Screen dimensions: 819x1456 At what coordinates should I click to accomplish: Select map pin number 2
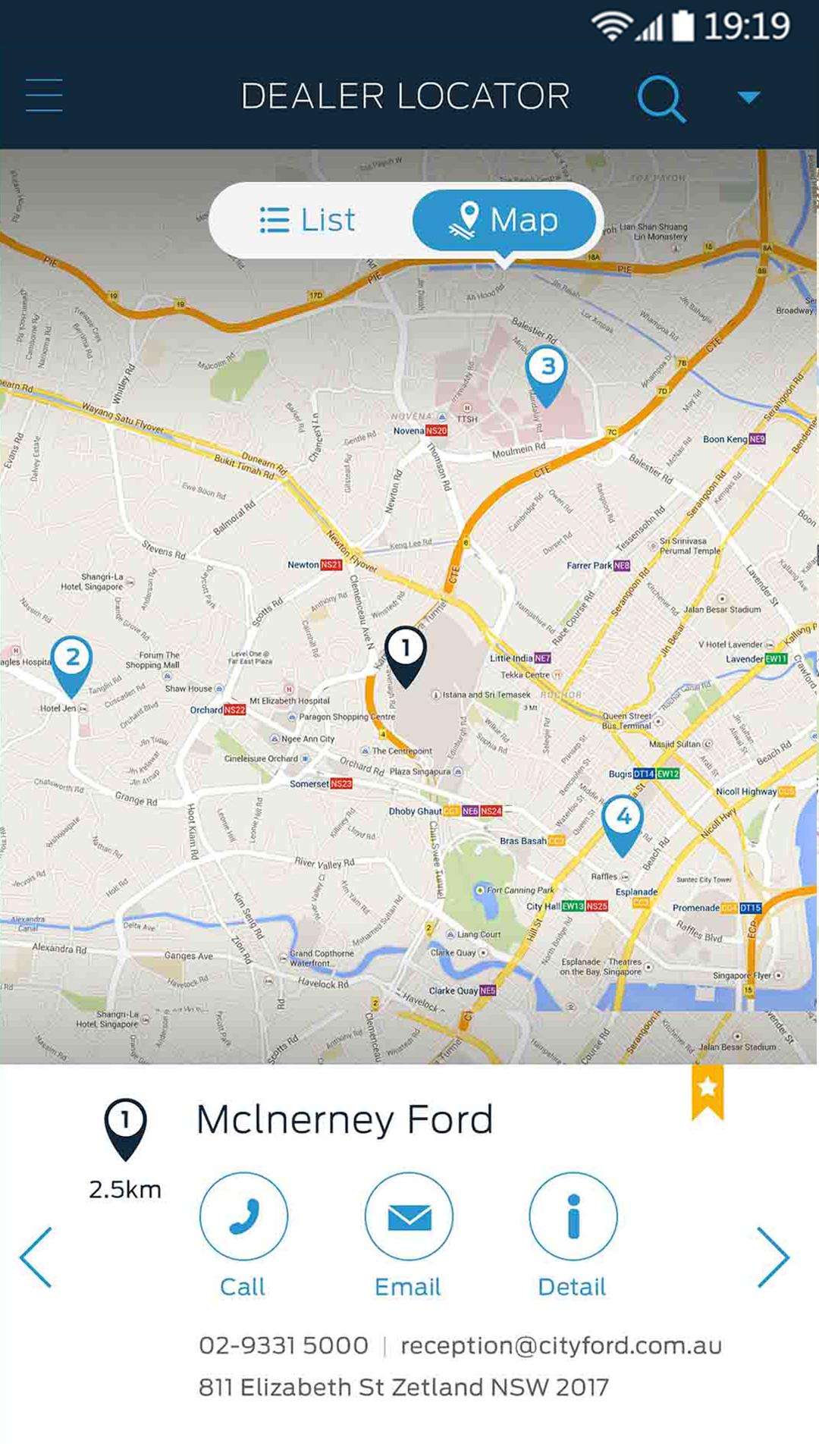[x=72, y=663]
